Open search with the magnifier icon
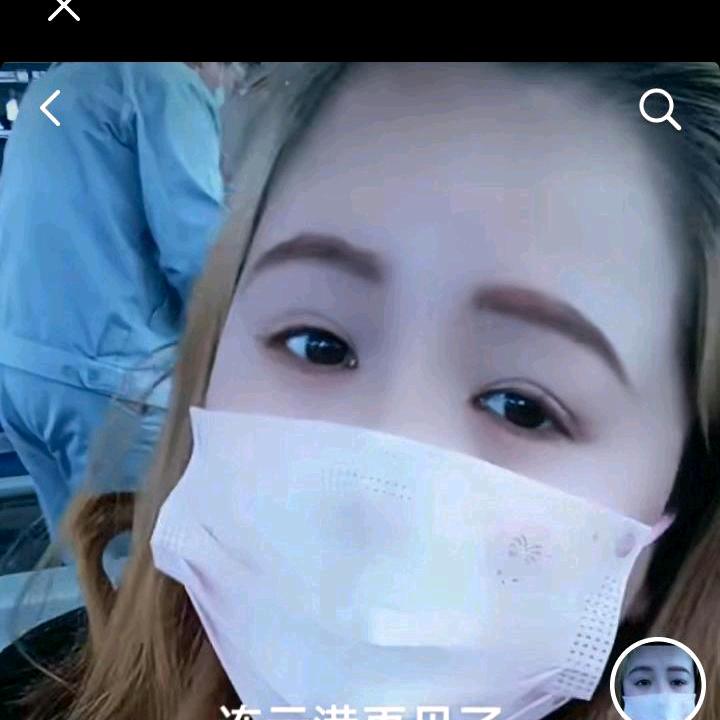The width and height of the screenshot is (720, 720). (x=659, y=109)
